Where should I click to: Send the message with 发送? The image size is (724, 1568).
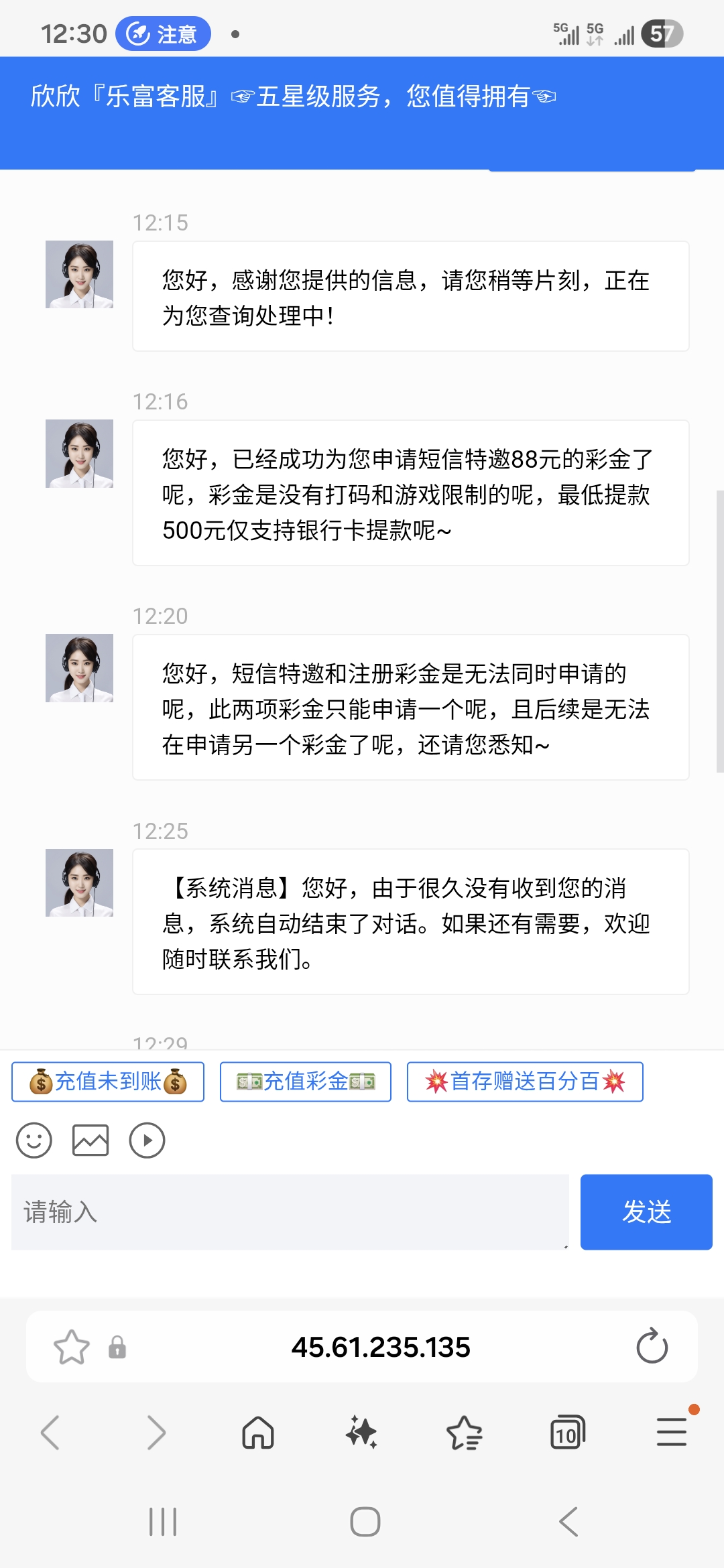coord(646,1212)
